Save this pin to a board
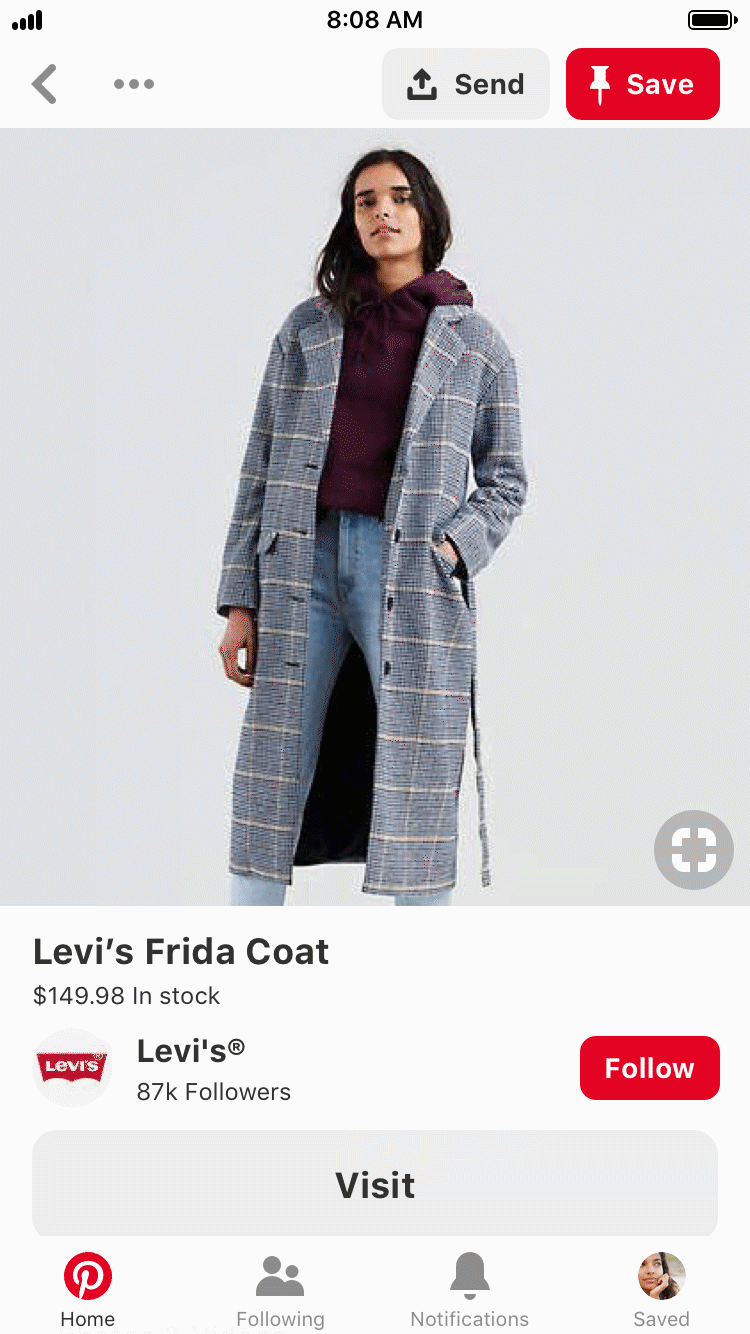The width and height of the screenshot is (750, 1334). [642, 84]
